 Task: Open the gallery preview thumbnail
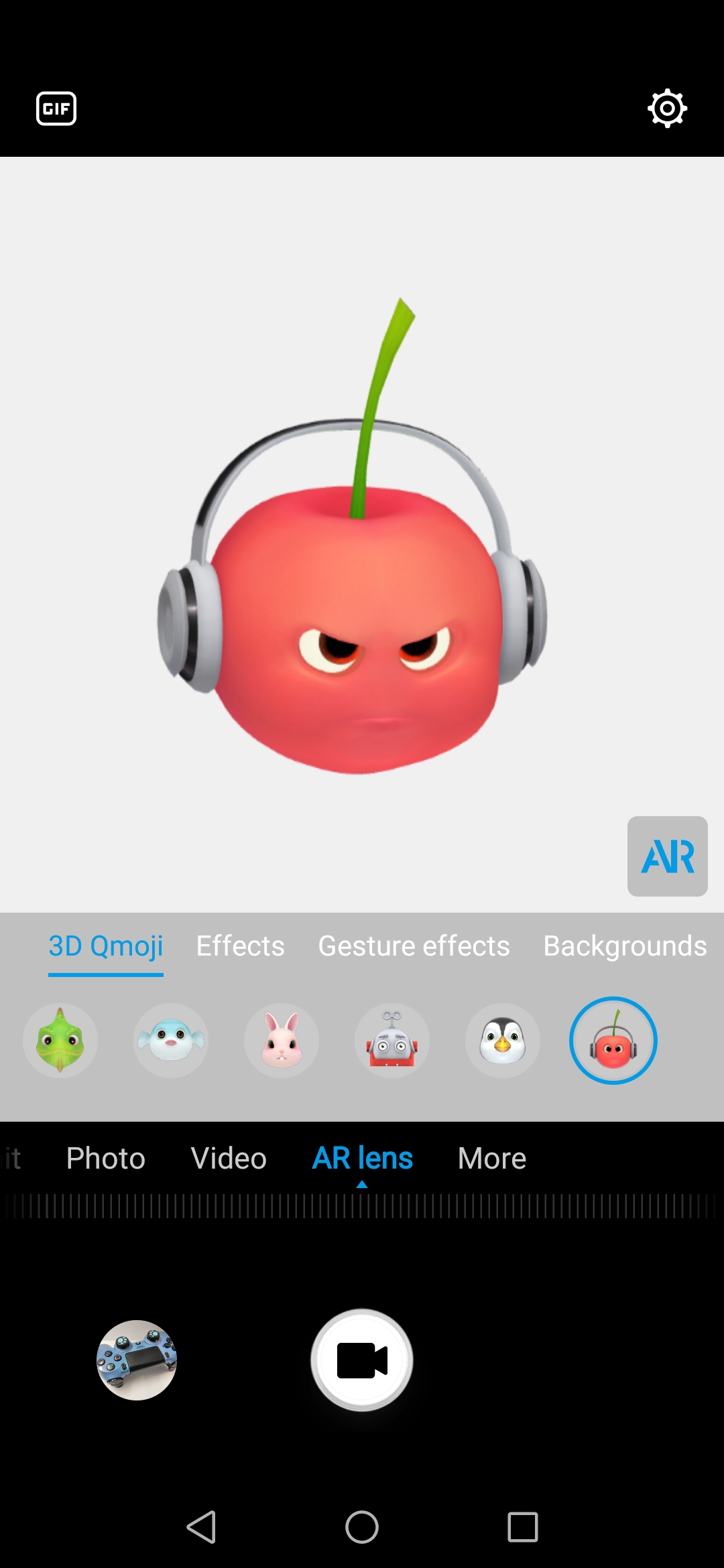click(137, 1360)
